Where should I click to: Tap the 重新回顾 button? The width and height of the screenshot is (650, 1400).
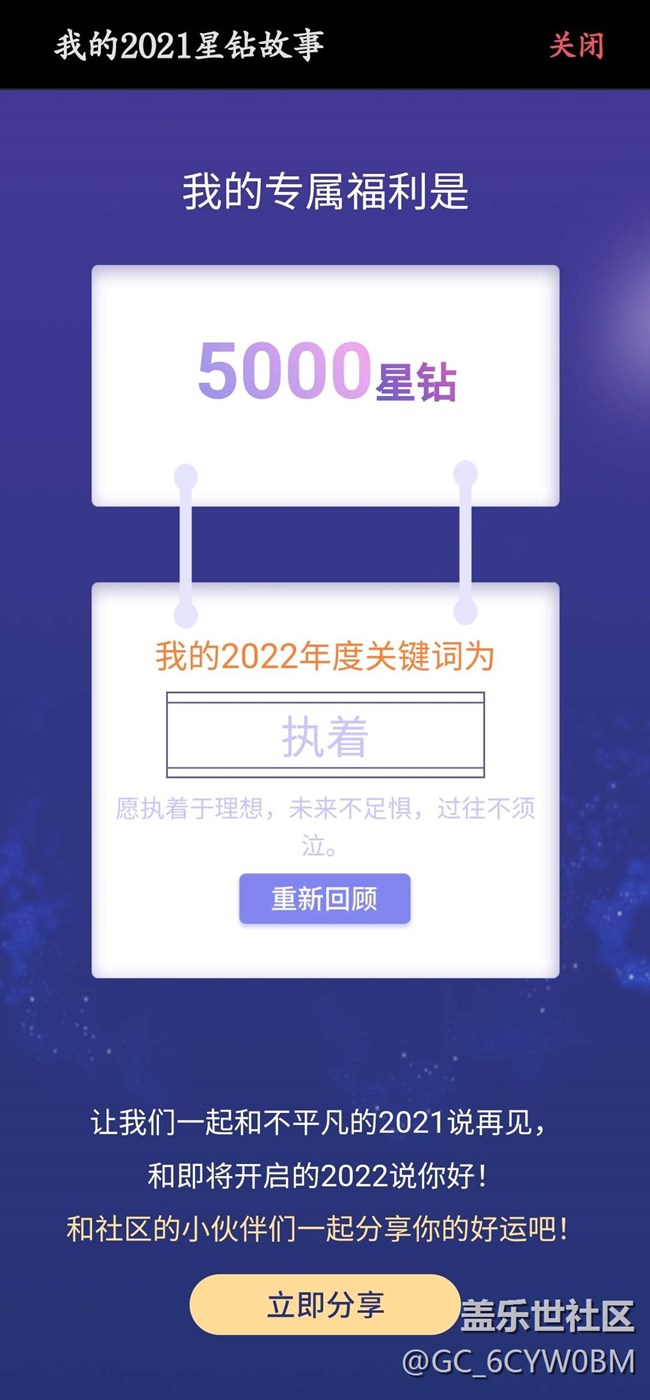[324, 898]
